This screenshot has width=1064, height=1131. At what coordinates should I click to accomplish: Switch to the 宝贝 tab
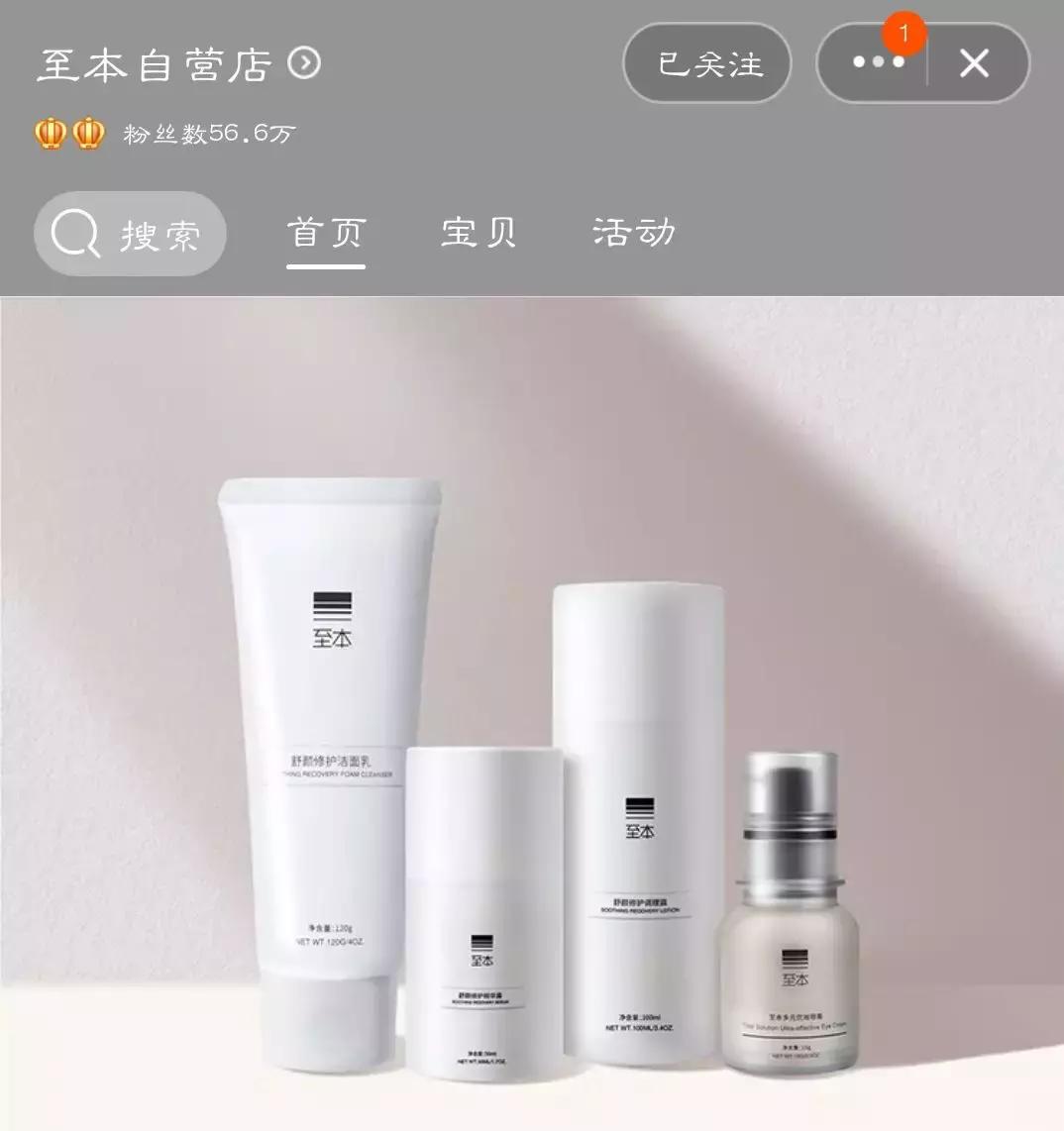click(x=479, y=234)
